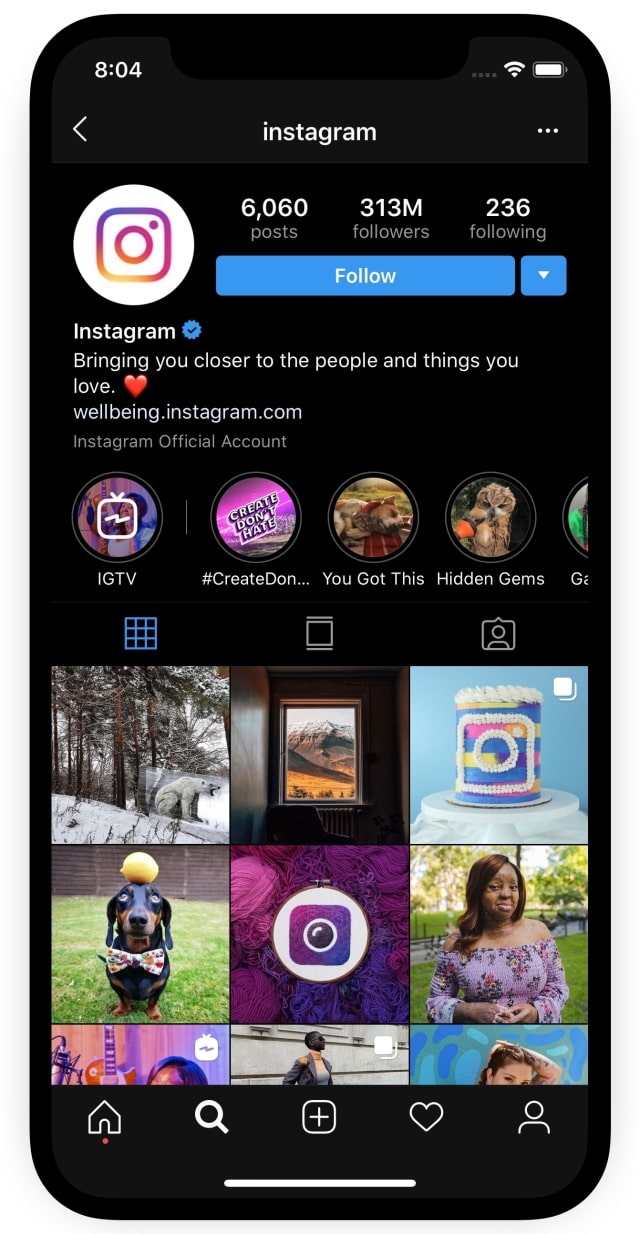This screenshot has height=1234, width=640.
Task: Open the IGTV highlight
Action: coord(117,518)
